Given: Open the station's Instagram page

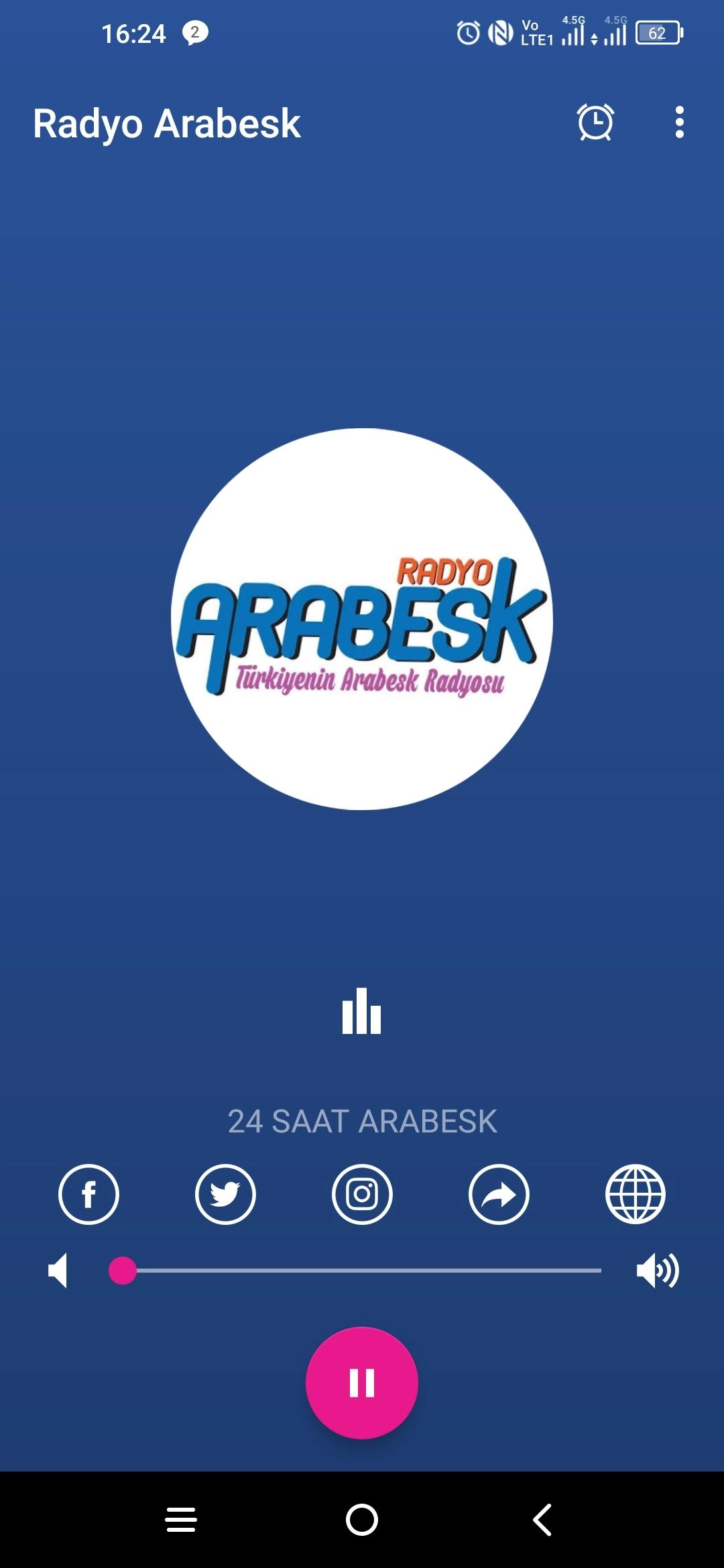Looking at the screenshot, I should tap(362, 1194).
